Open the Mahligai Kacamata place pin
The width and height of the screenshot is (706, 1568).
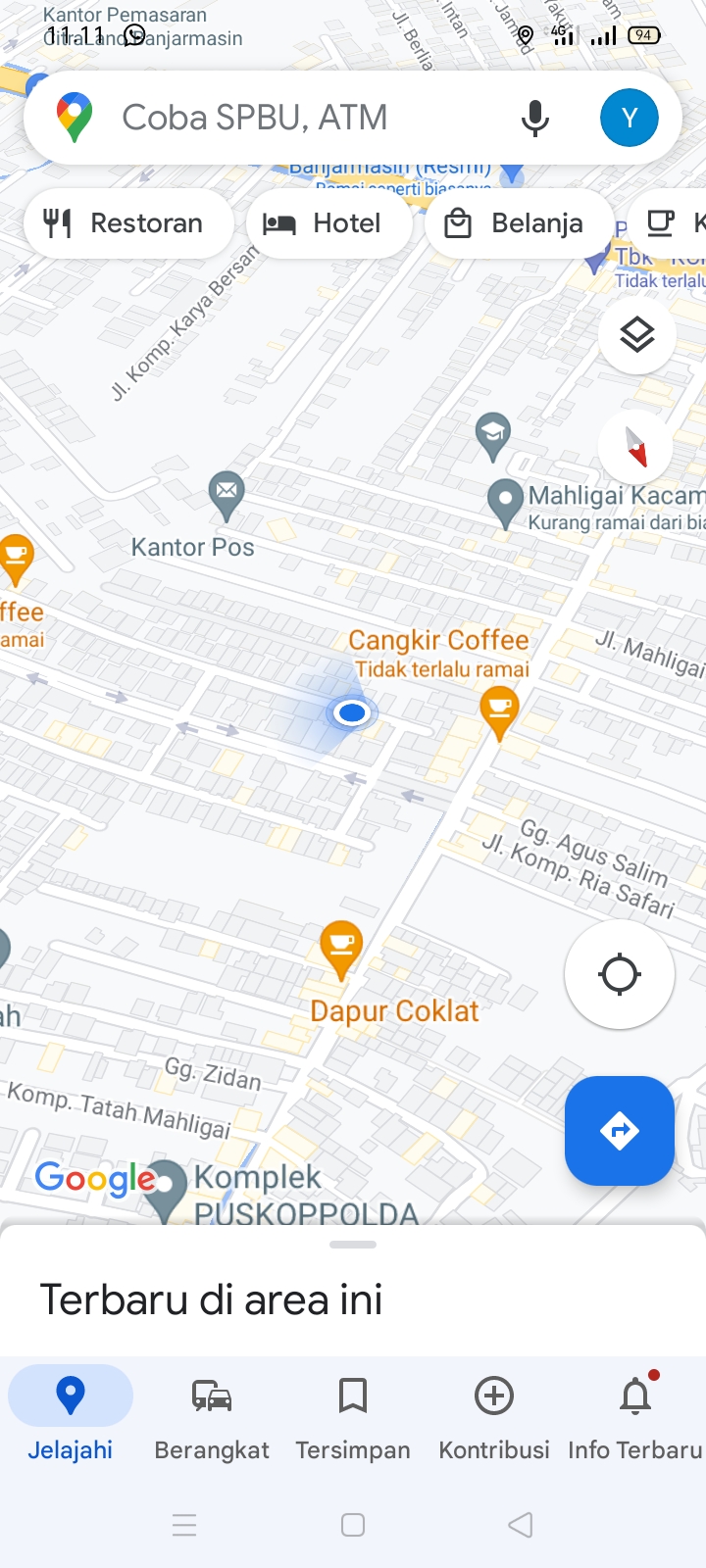(x=505, y=502)
